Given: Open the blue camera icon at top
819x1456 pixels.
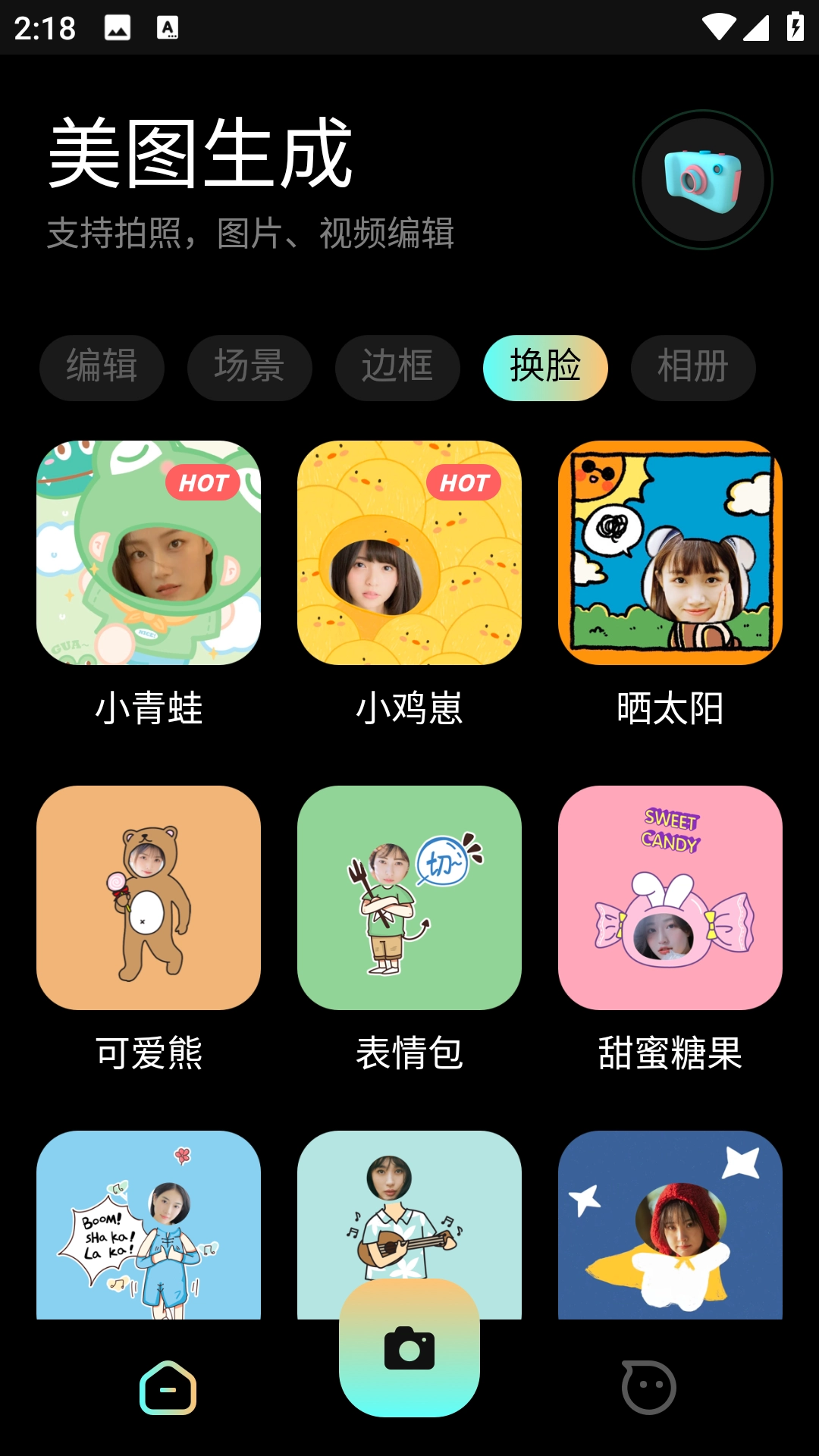Looking at the screenshot, I should click(702, 180).
